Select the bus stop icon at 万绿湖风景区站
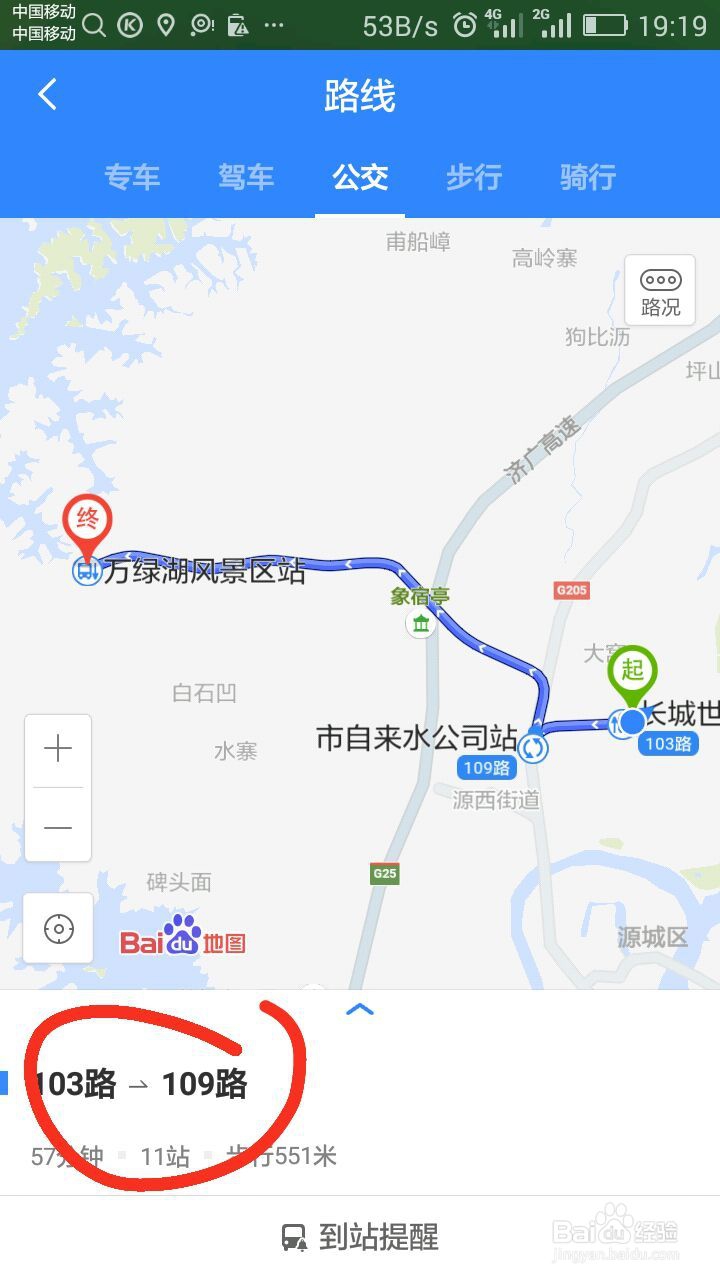 coord(88,573)
